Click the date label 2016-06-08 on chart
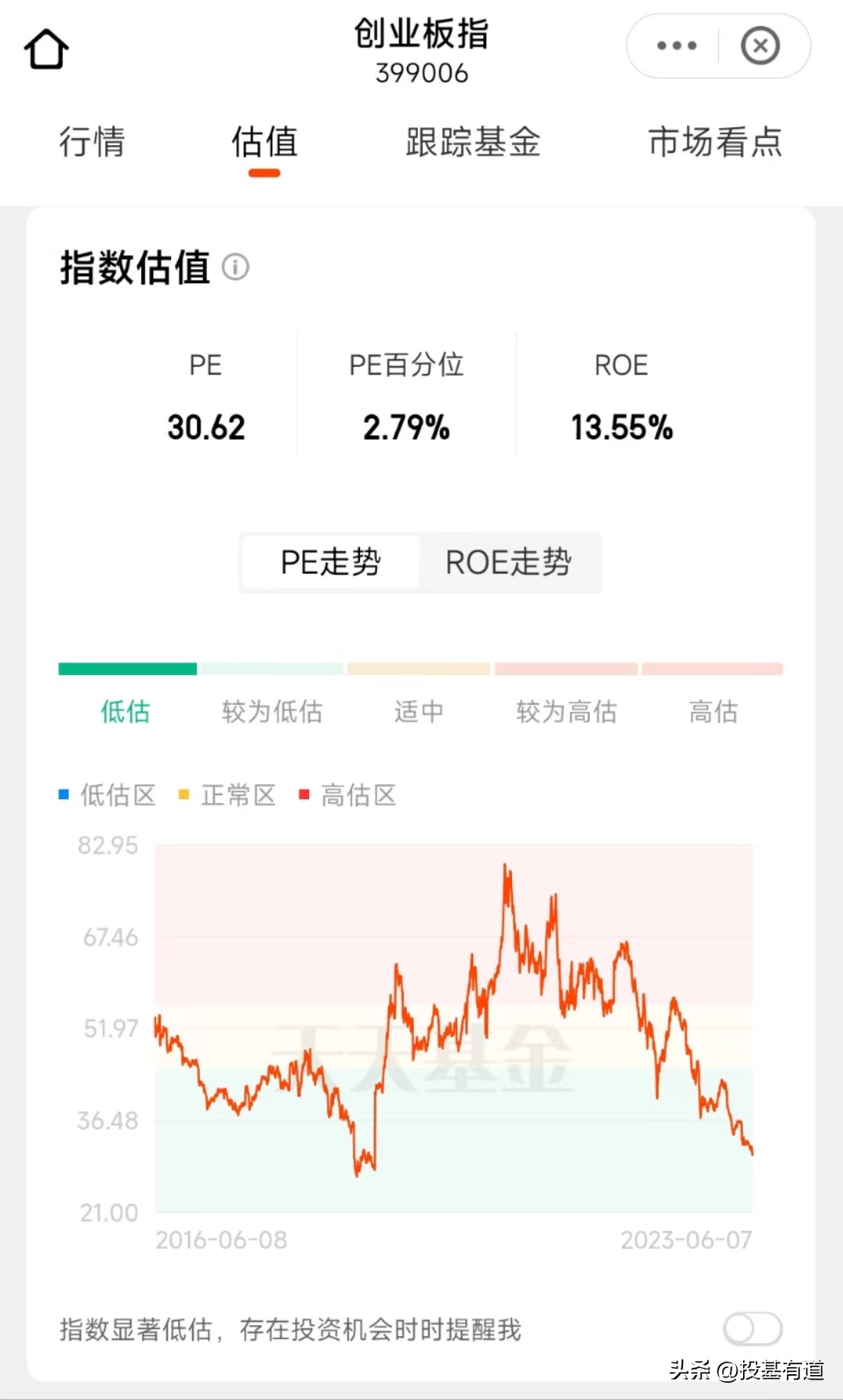843x1400 pixels. coord(220,1239)
